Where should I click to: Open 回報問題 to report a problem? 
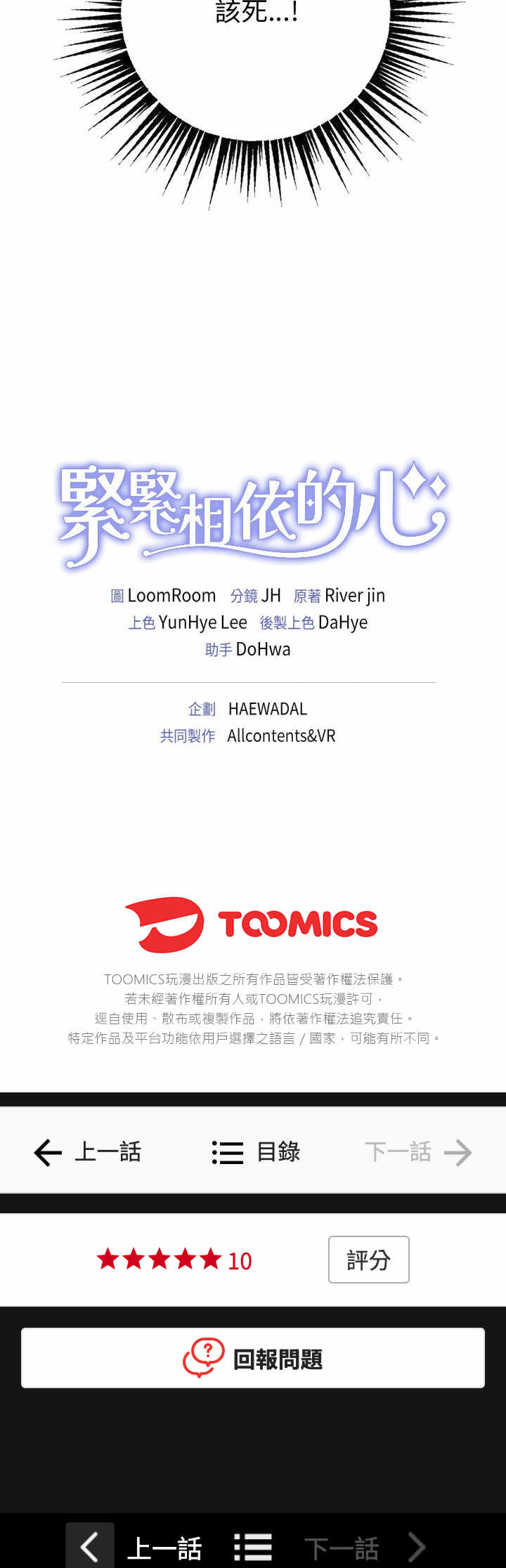click(x=253, y=1358)
